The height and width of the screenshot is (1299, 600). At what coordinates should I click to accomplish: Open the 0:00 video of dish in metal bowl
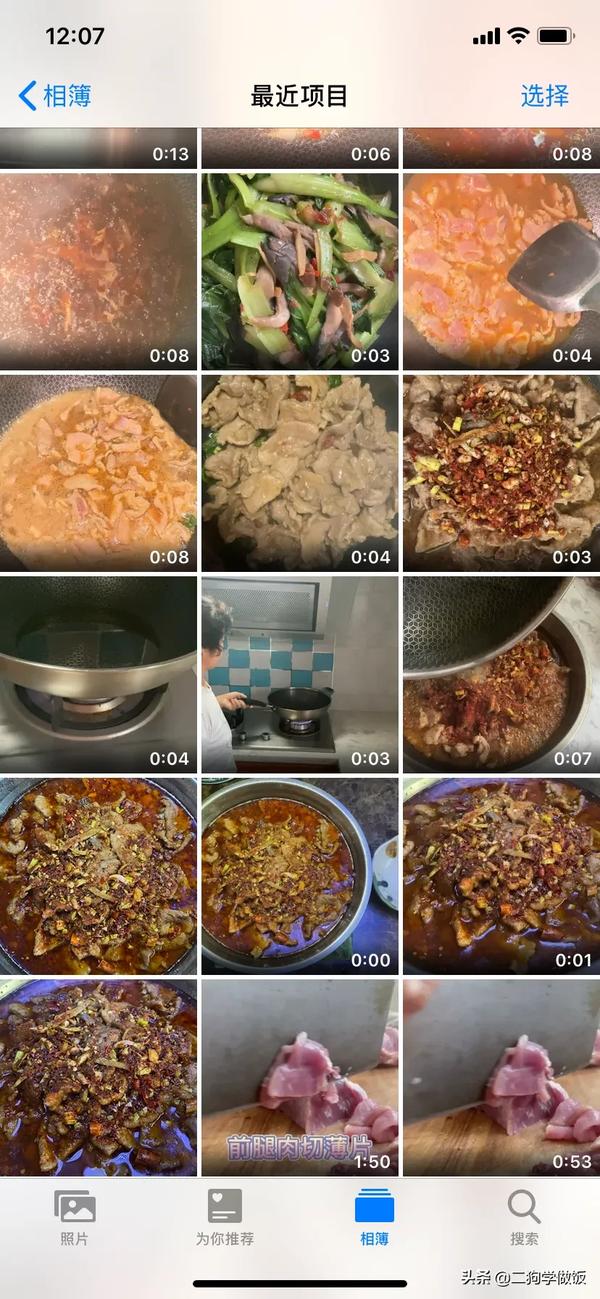299,875
